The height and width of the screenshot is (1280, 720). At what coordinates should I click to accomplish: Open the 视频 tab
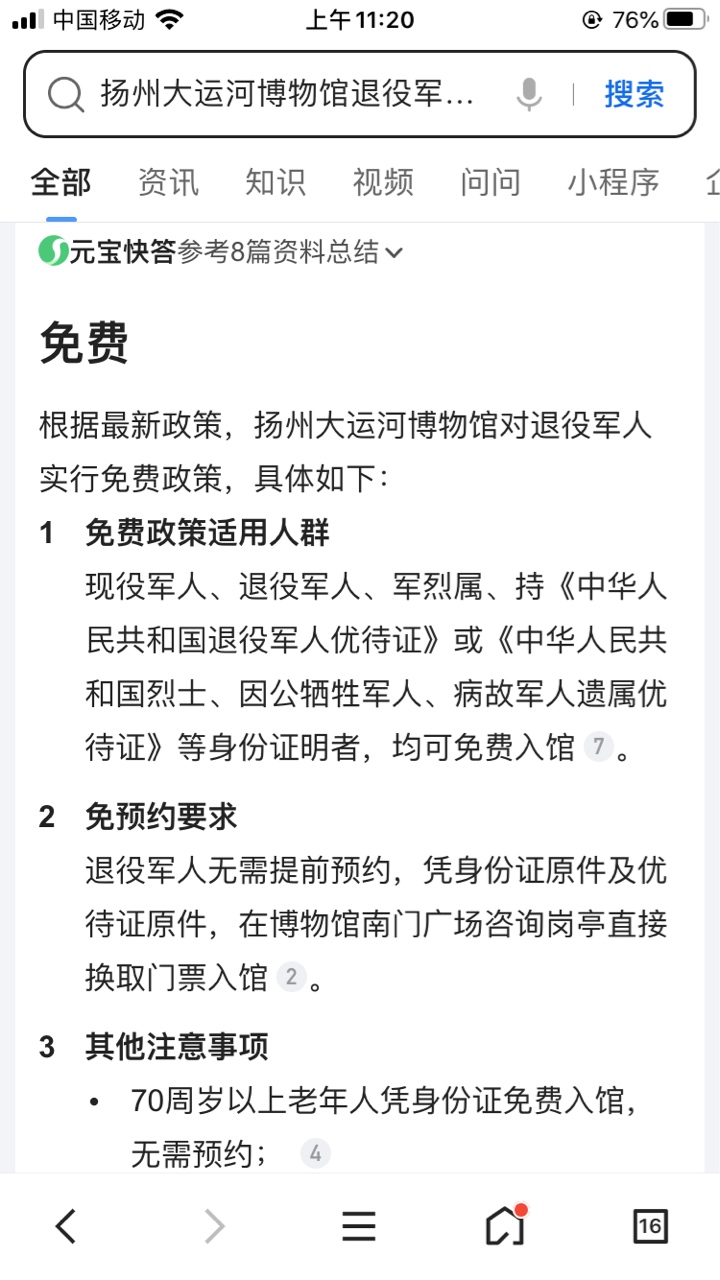[x=383, y=182]
